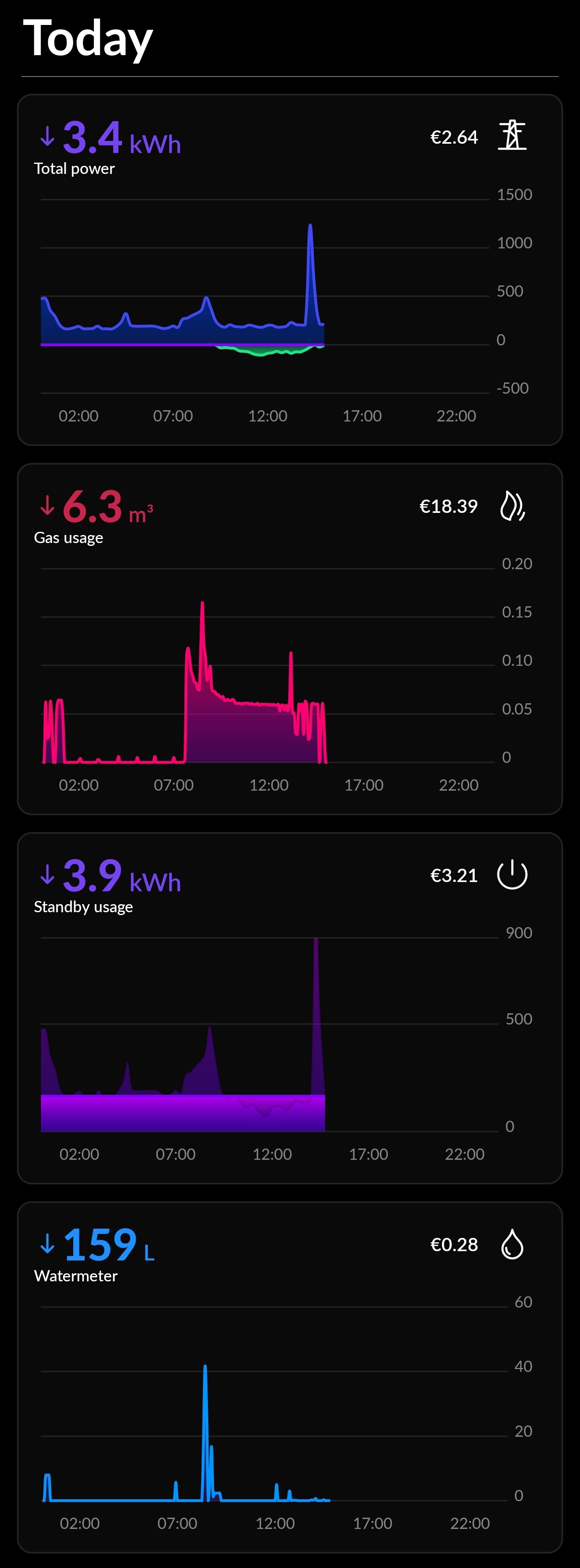
Task: Click the €2.64 cost label
Action: pos(454,137)
